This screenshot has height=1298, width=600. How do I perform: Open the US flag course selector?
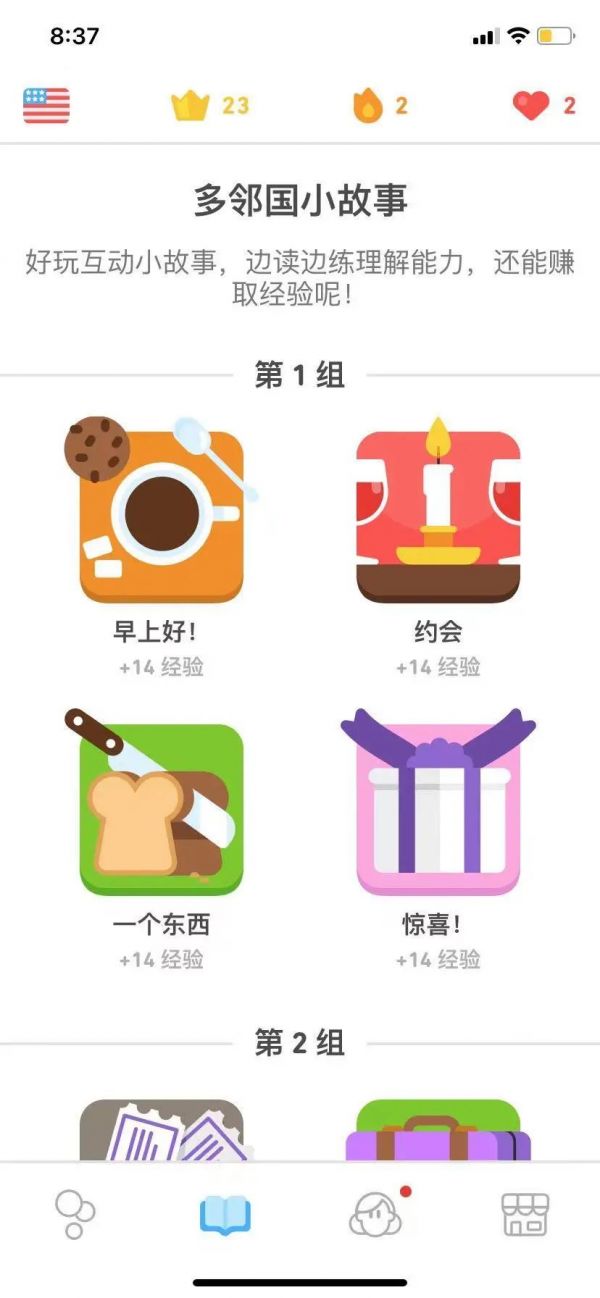click(46, 105)
